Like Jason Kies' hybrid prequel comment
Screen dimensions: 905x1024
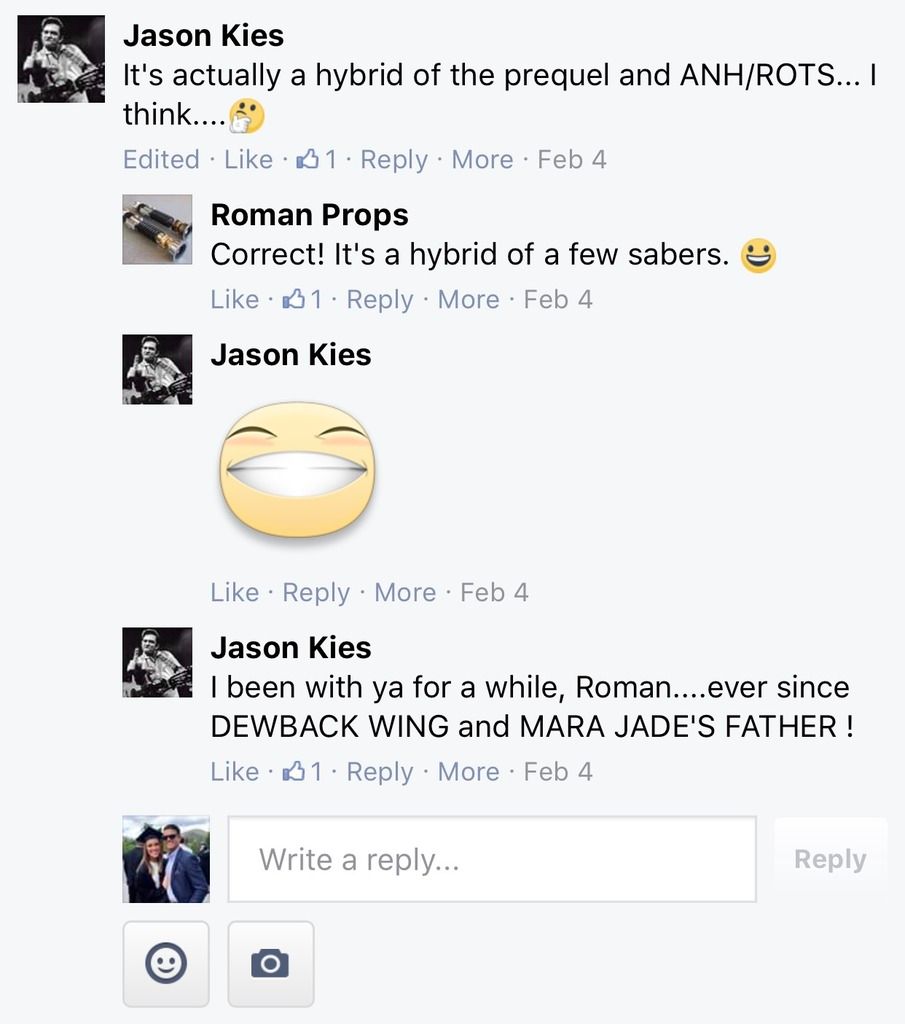pos(248,160)
